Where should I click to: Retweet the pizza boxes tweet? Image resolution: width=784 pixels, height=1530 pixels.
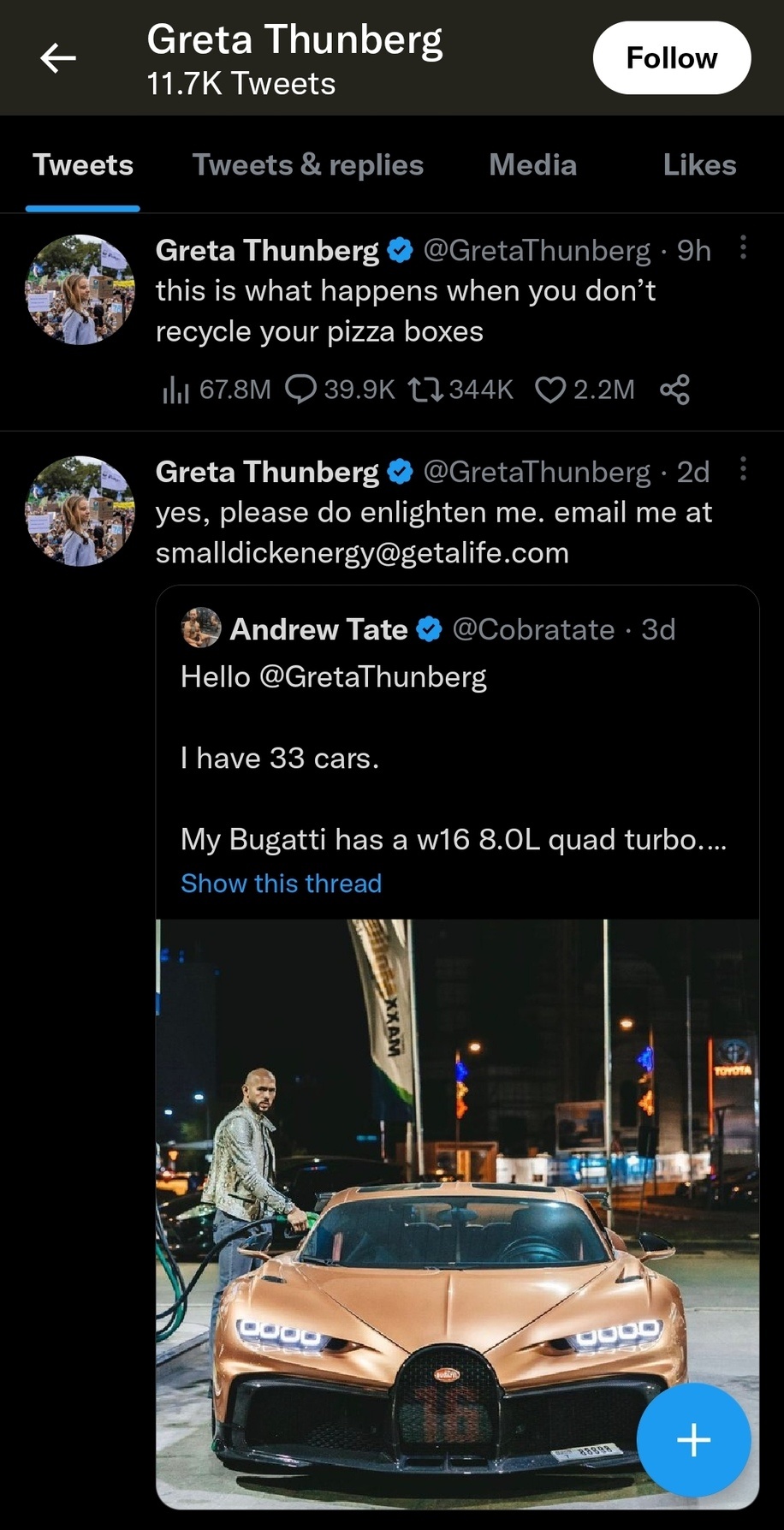460,390
